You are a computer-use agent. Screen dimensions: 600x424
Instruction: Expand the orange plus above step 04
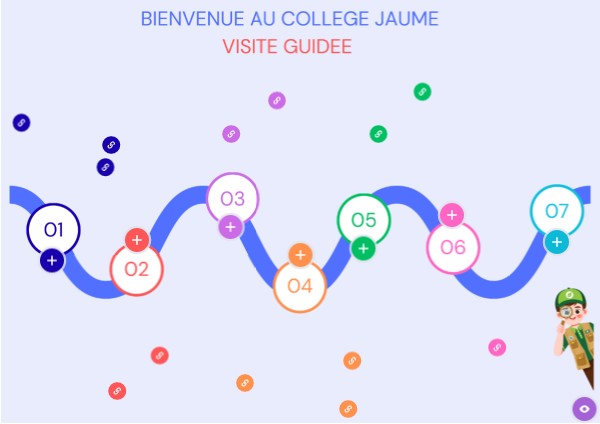(x=300, y=255)
